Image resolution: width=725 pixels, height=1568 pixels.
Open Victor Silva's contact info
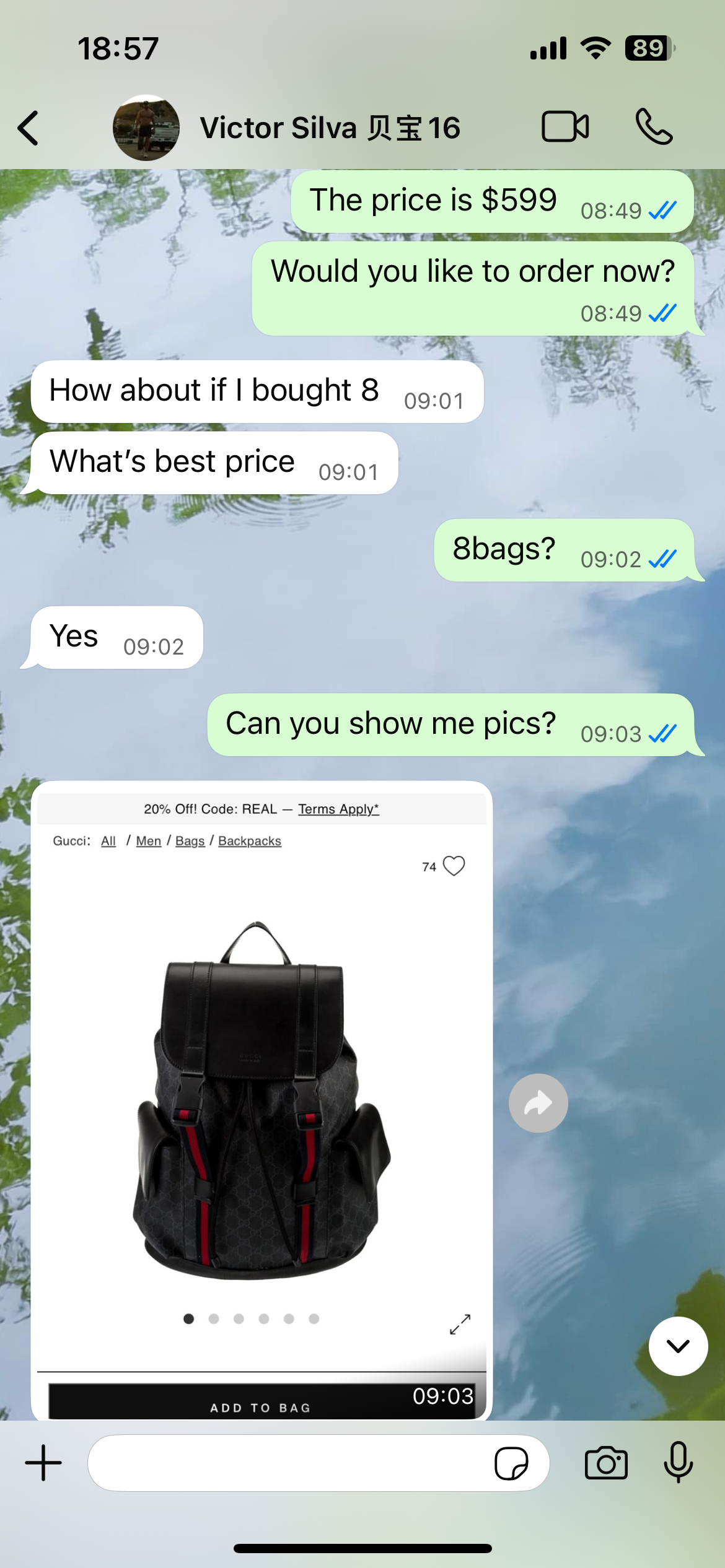coord(328,128)
